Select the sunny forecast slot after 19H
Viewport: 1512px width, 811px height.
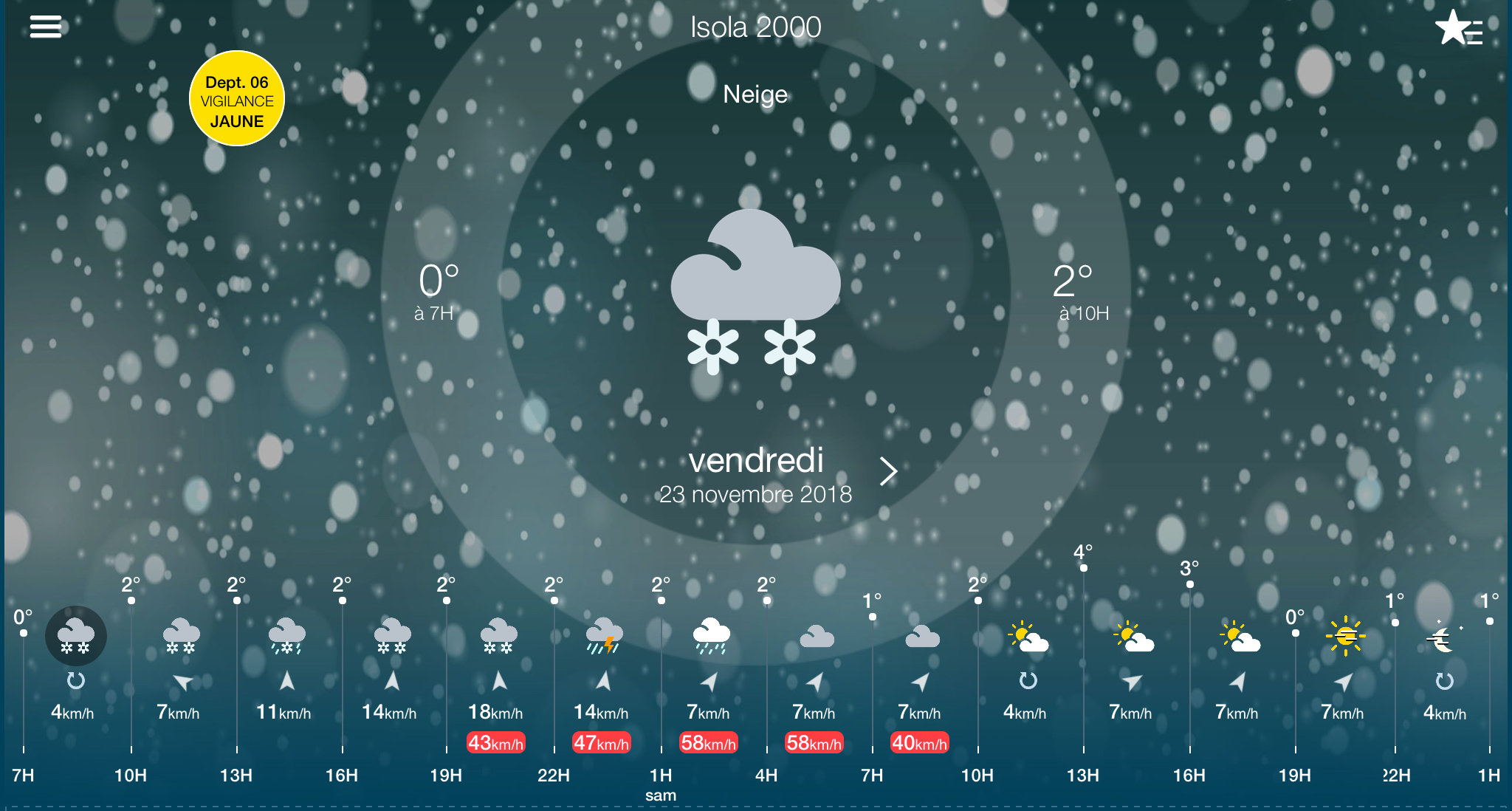[x=1344, y=637]
